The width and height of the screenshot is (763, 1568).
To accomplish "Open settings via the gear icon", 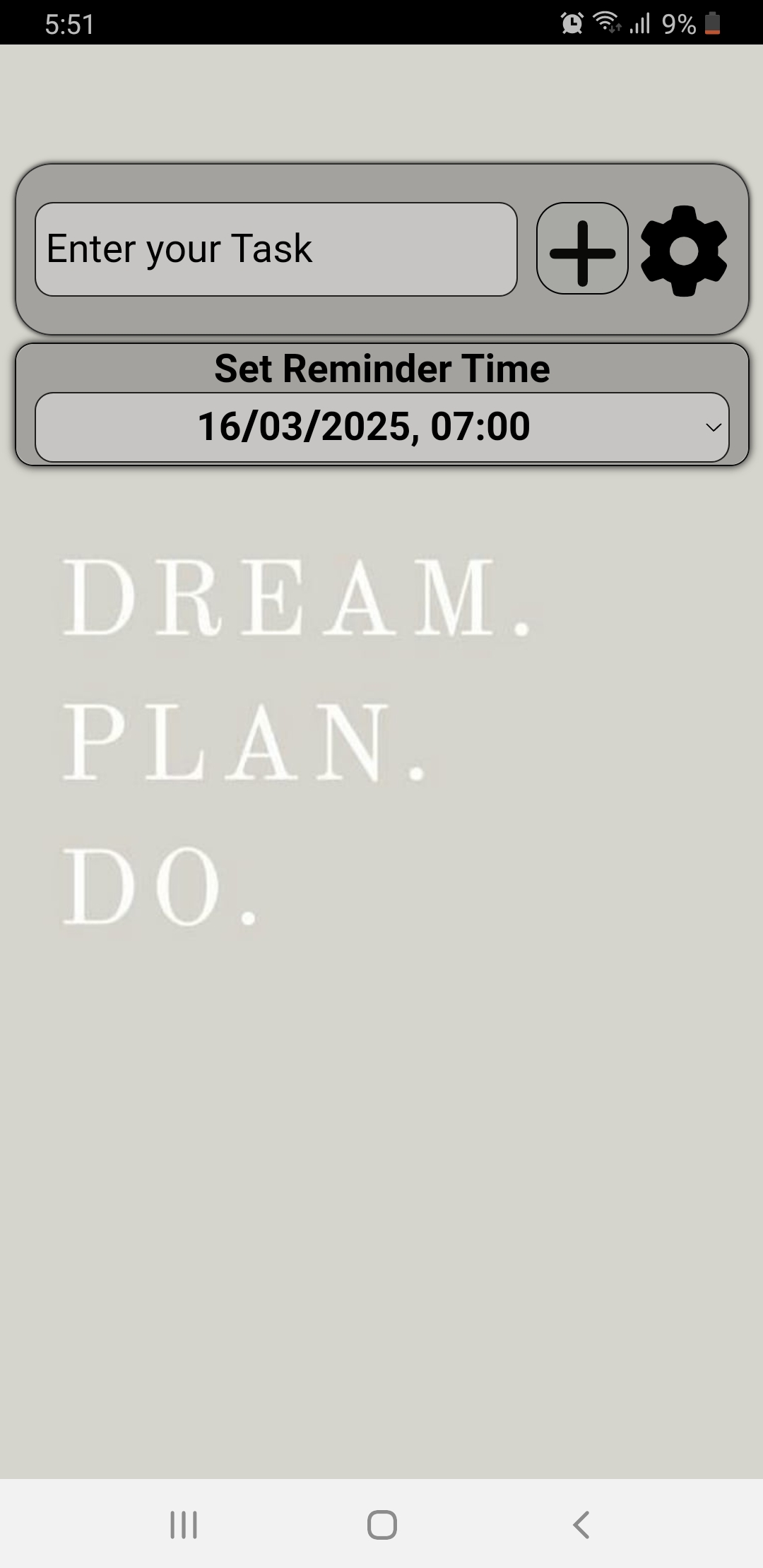I will tap(683, 251).
